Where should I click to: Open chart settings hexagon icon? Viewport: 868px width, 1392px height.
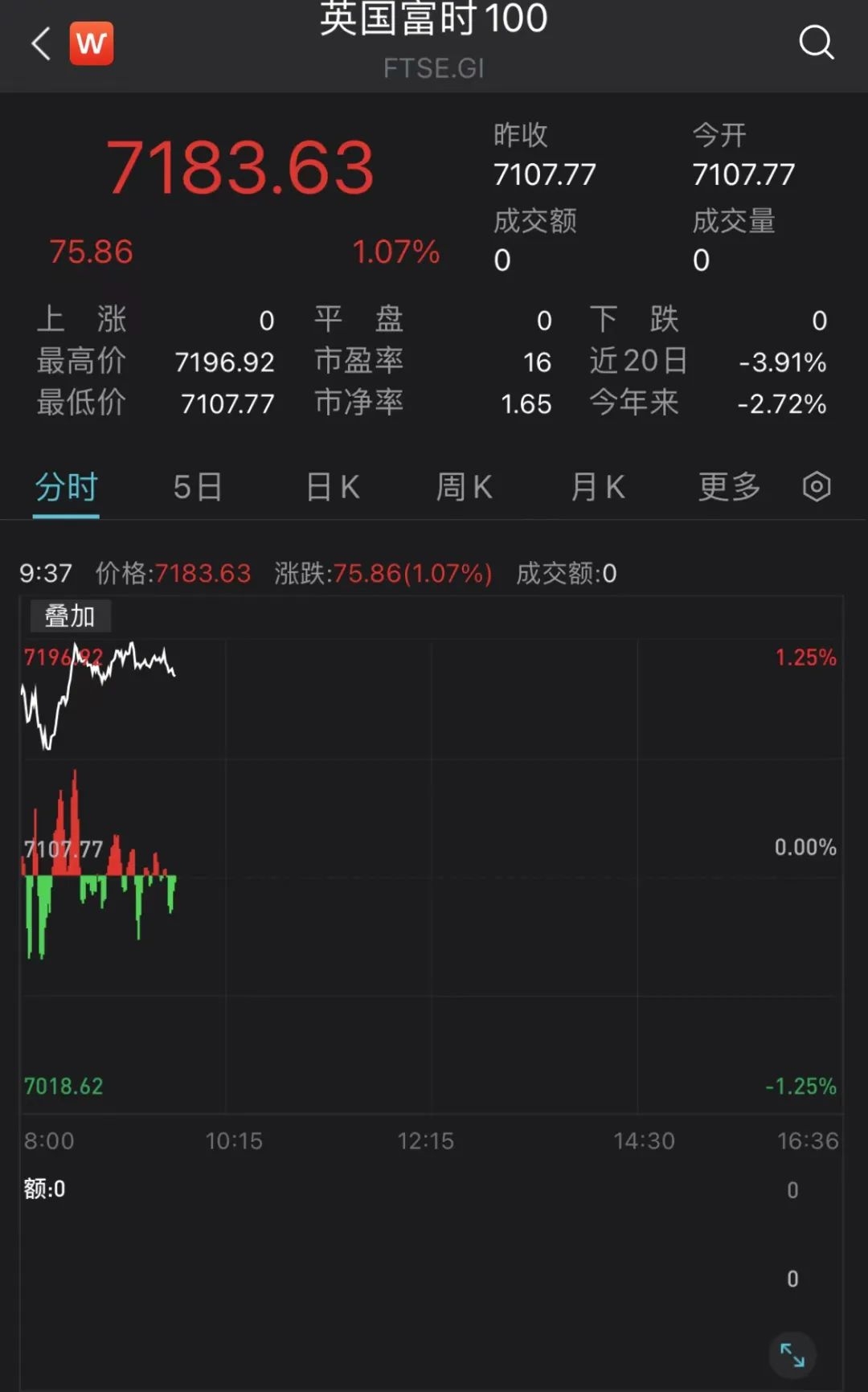click(817, 487)
